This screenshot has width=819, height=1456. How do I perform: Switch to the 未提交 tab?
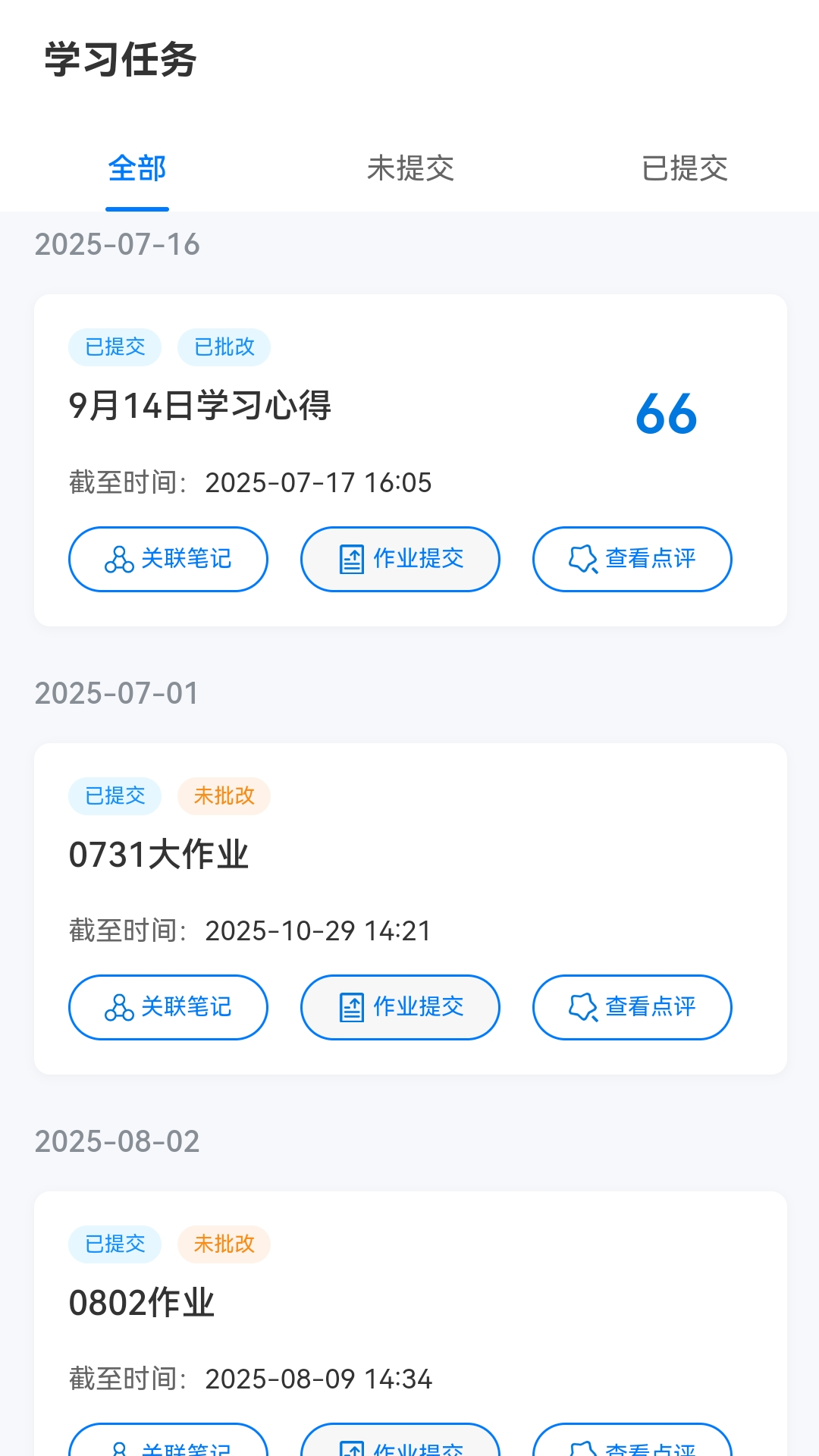[410, 168]
